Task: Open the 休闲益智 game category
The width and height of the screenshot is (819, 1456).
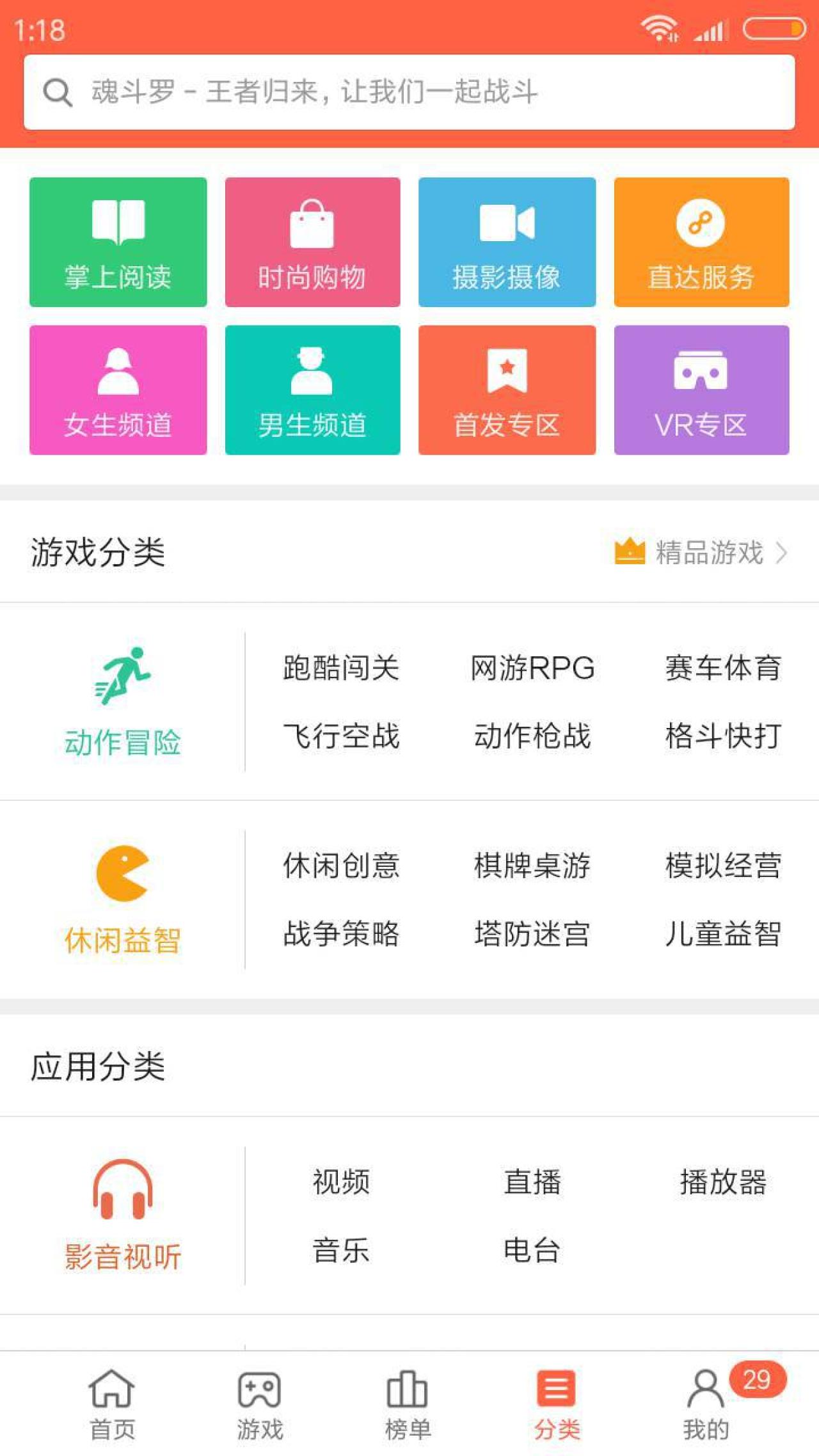Action: coord(122,899)
